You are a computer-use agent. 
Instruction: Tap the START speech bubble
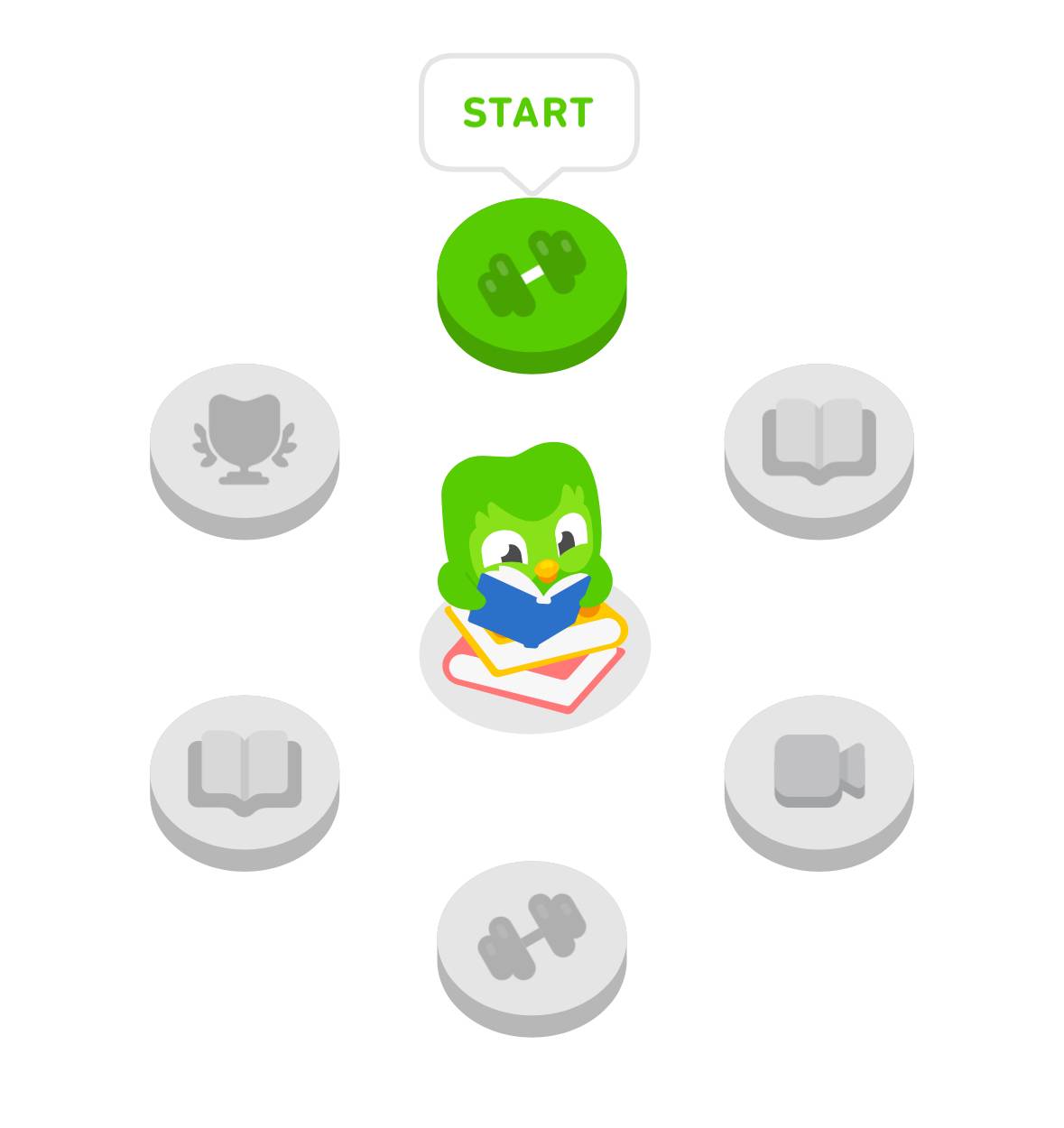pos(529,113)
